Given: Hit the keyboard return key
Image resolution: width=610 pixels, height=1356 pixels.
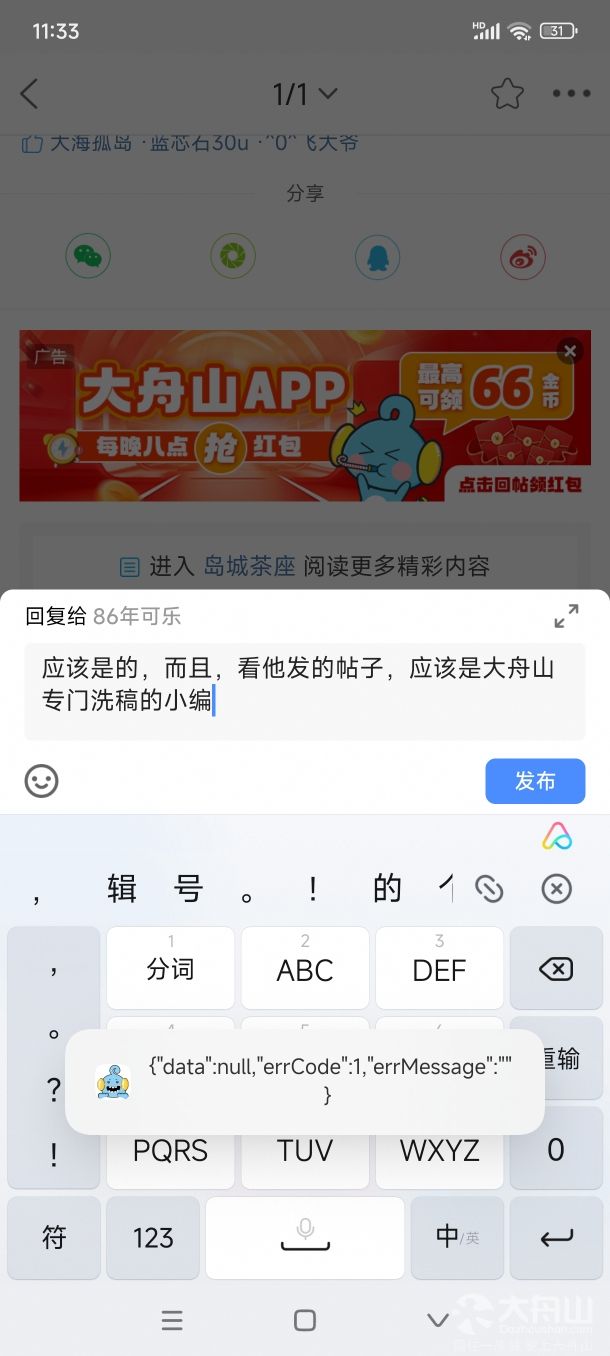Looking at the screenshot, I should point(556,1238).
